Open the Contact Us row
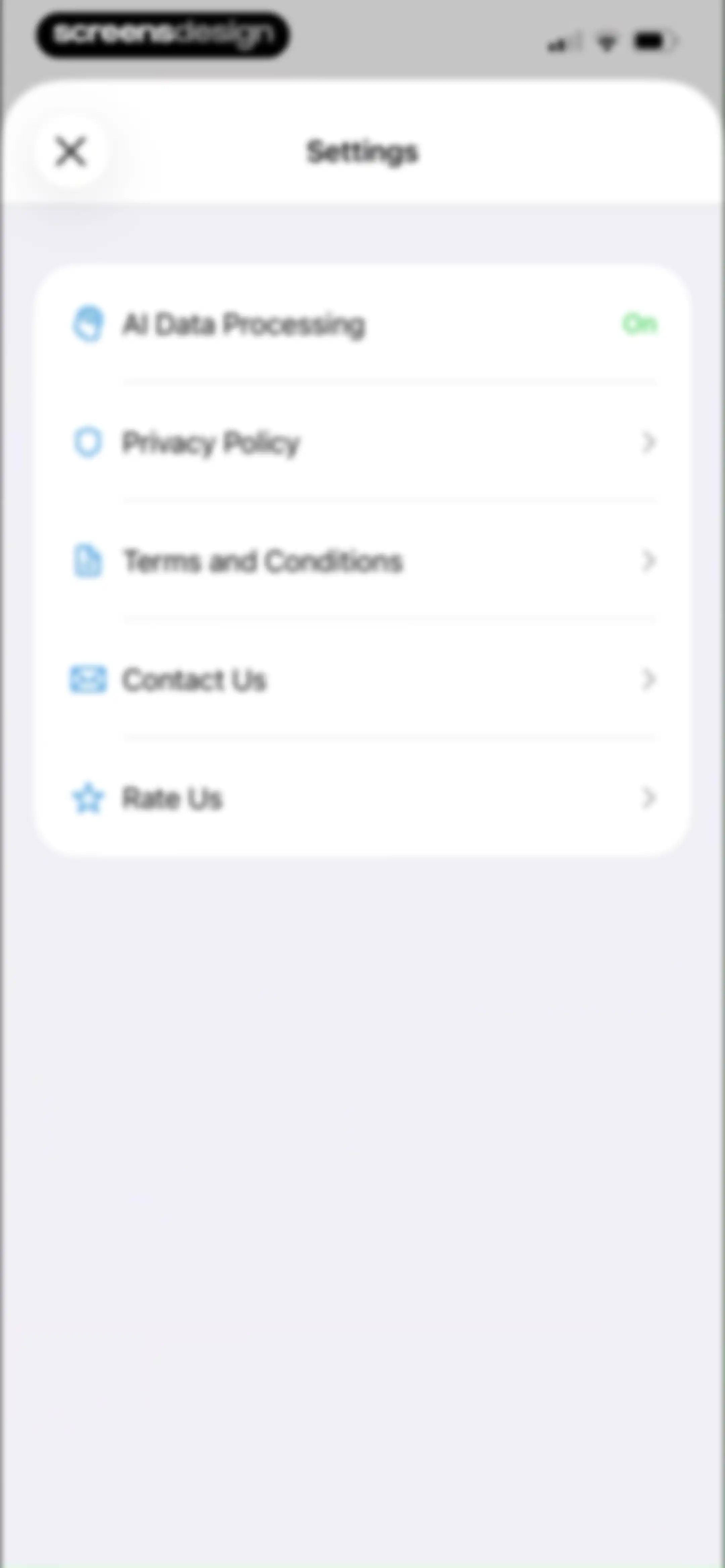 (x=363, y=679)
